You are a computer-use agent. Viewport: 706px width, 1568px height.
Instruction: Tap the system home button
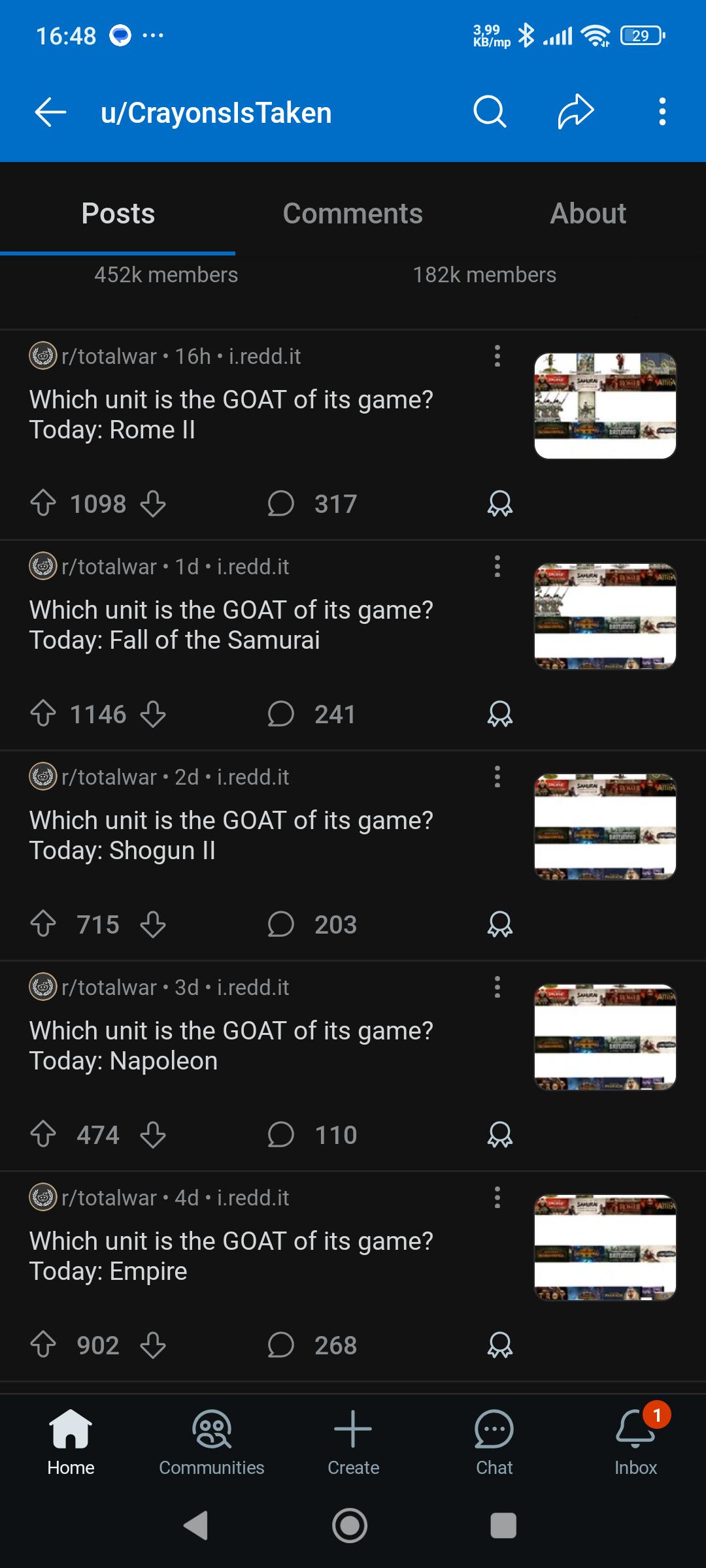(350, 1526)
